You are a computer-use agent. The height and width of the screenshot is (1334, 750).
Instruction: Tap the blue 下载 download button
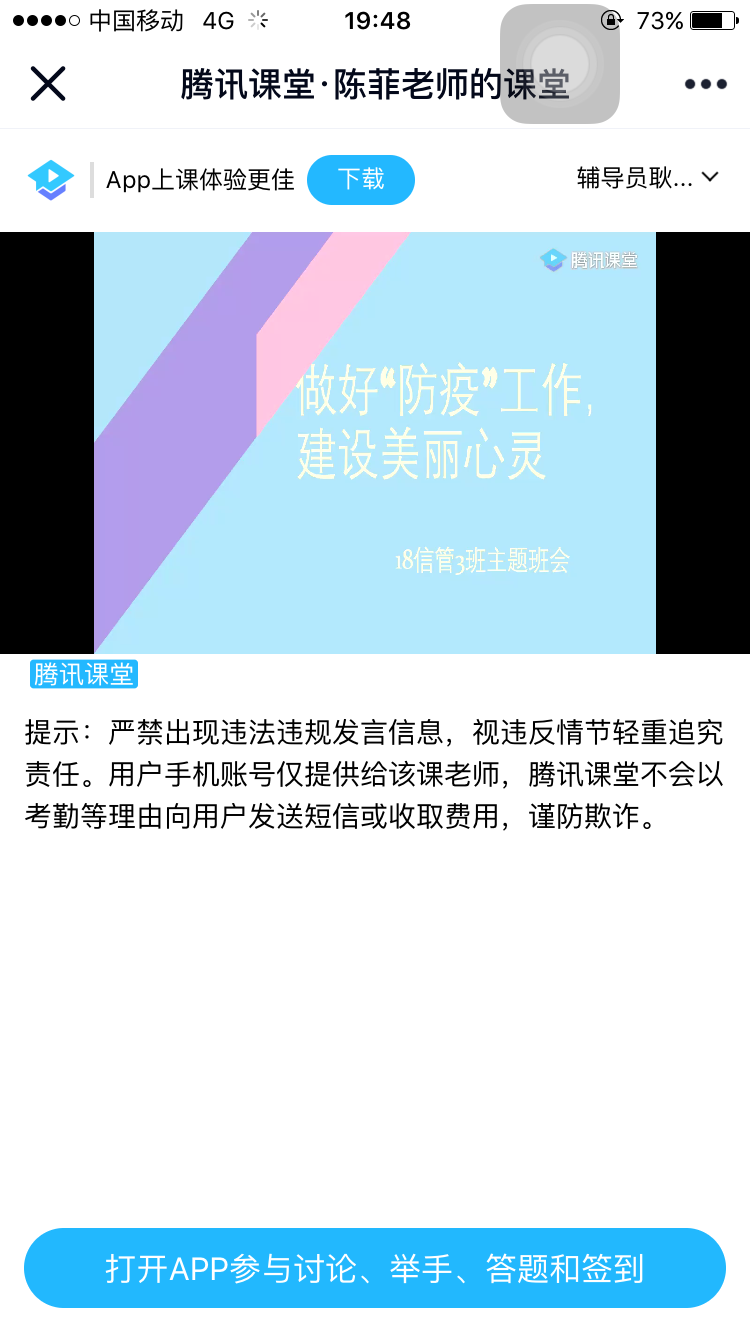[x=360, y=180]
